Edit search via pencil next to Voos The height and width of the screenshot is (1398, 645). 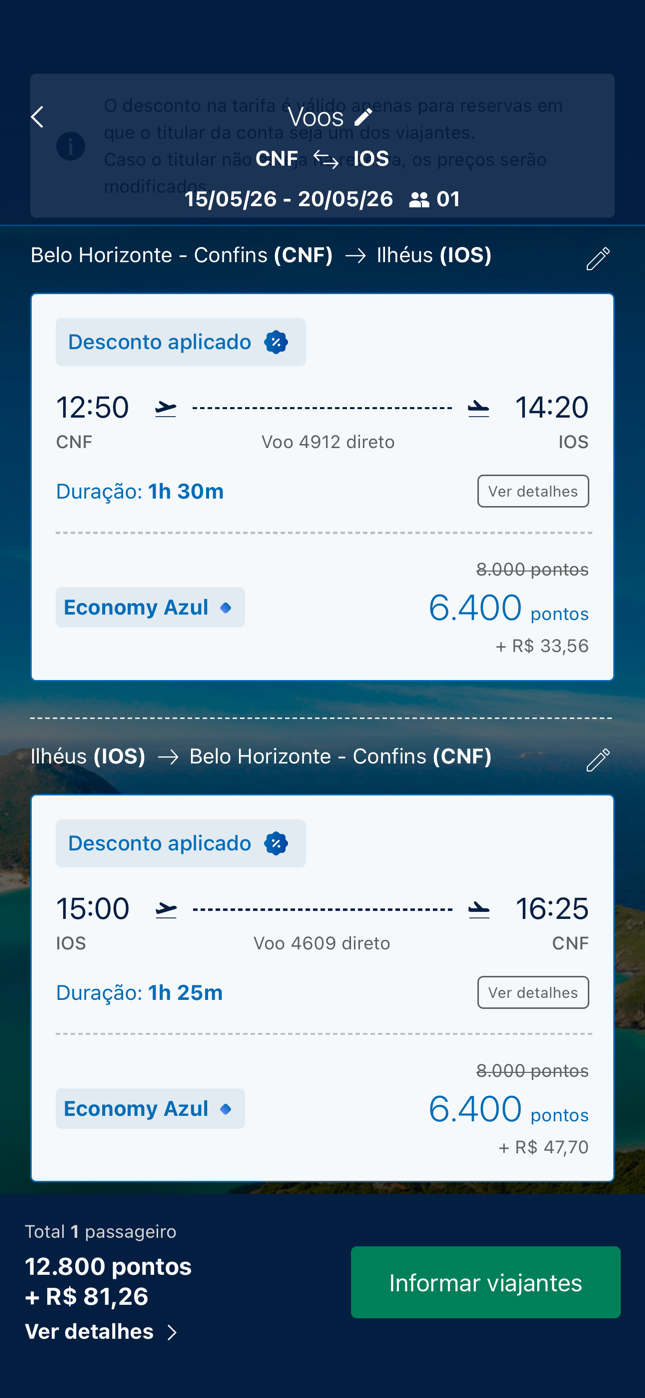coord(364,117)
